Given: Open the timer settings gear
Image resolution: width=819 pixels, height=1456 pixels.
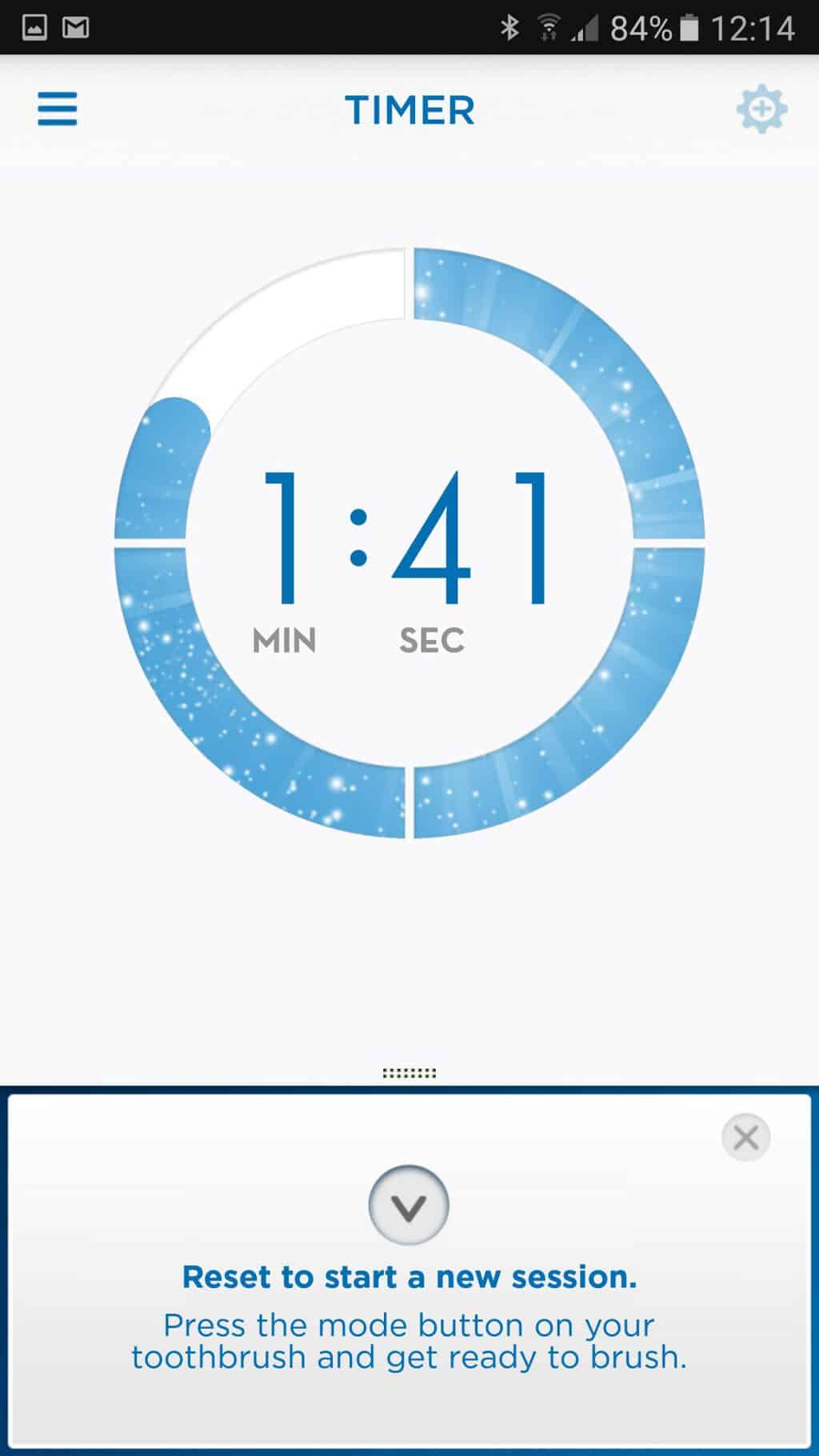Looking at the screenshot, I should 761,110.
